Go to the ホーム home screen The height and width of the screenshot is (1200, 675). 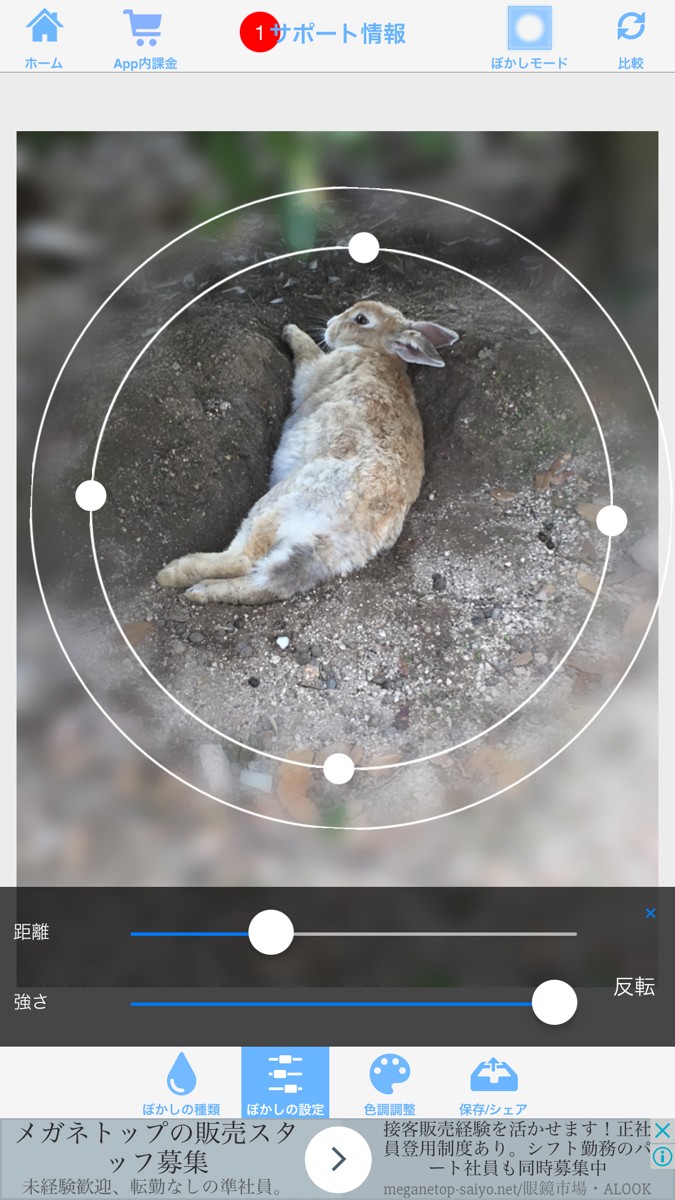tap(43, 38)
